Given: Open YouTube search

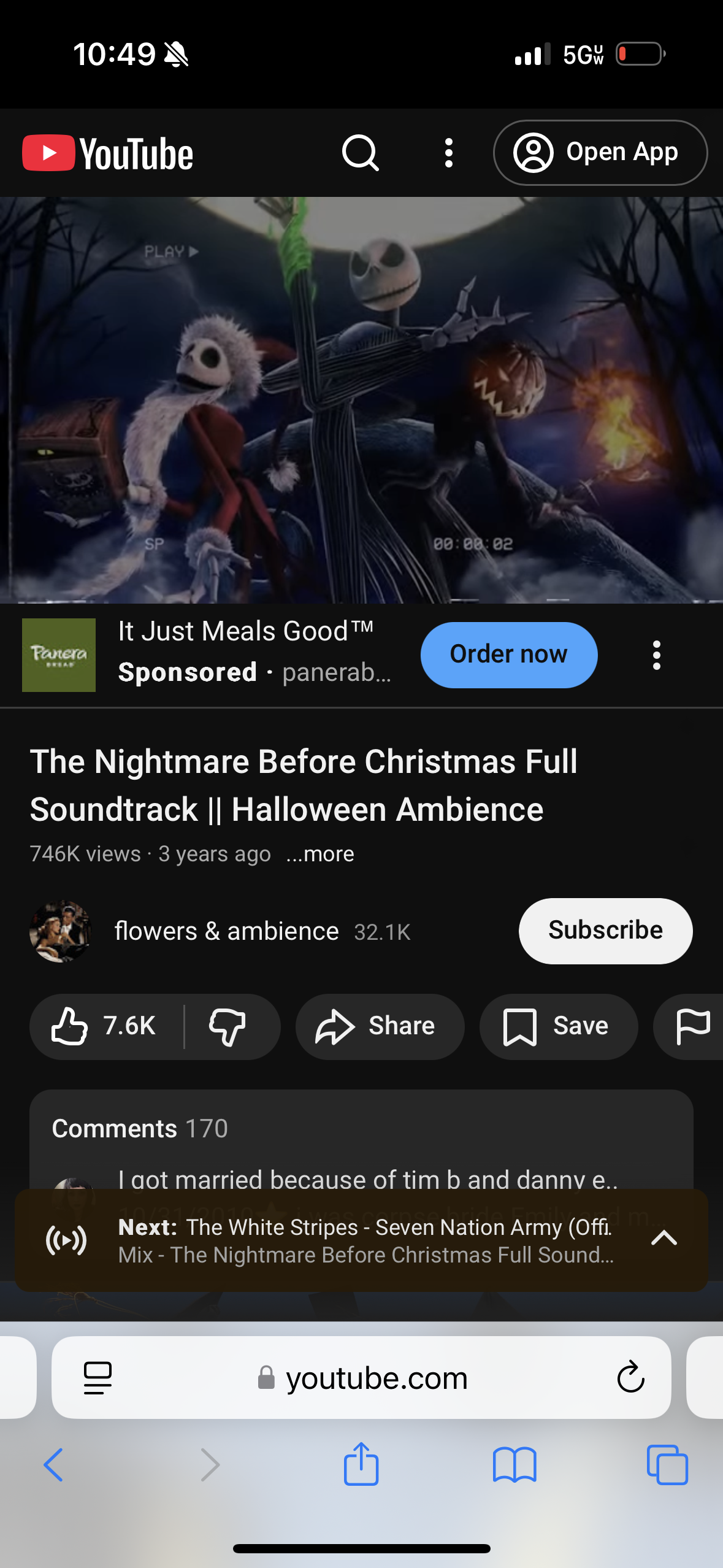Looking at the screenshot, I should [x=360, y=153].
